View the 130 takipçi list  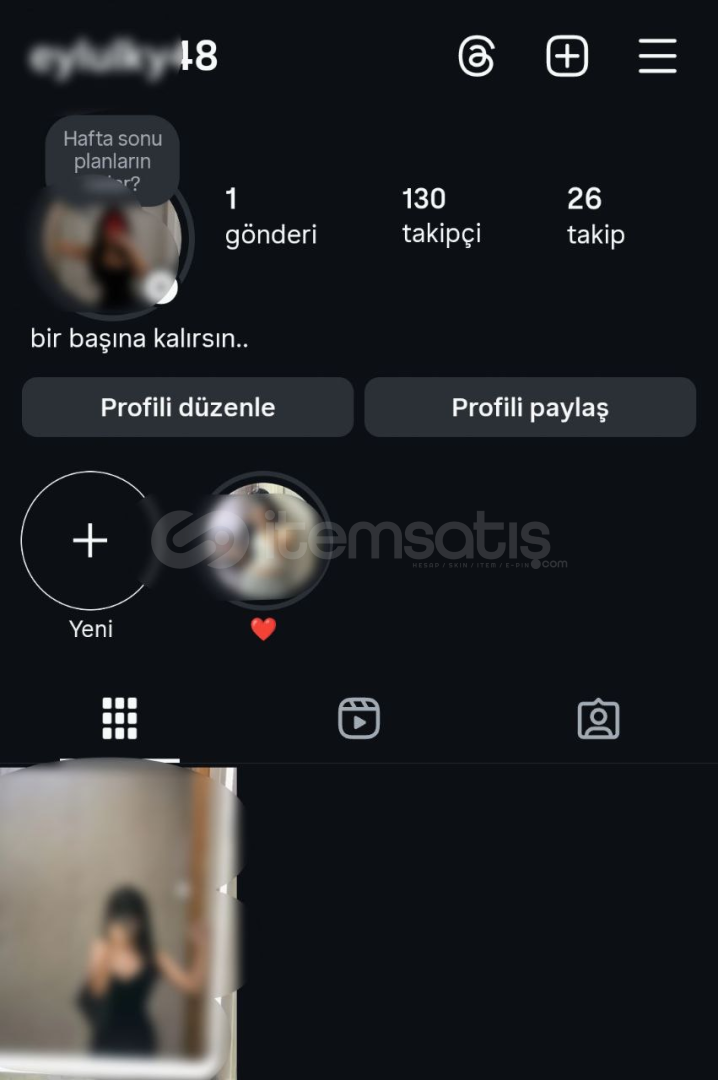coord(441,215)
